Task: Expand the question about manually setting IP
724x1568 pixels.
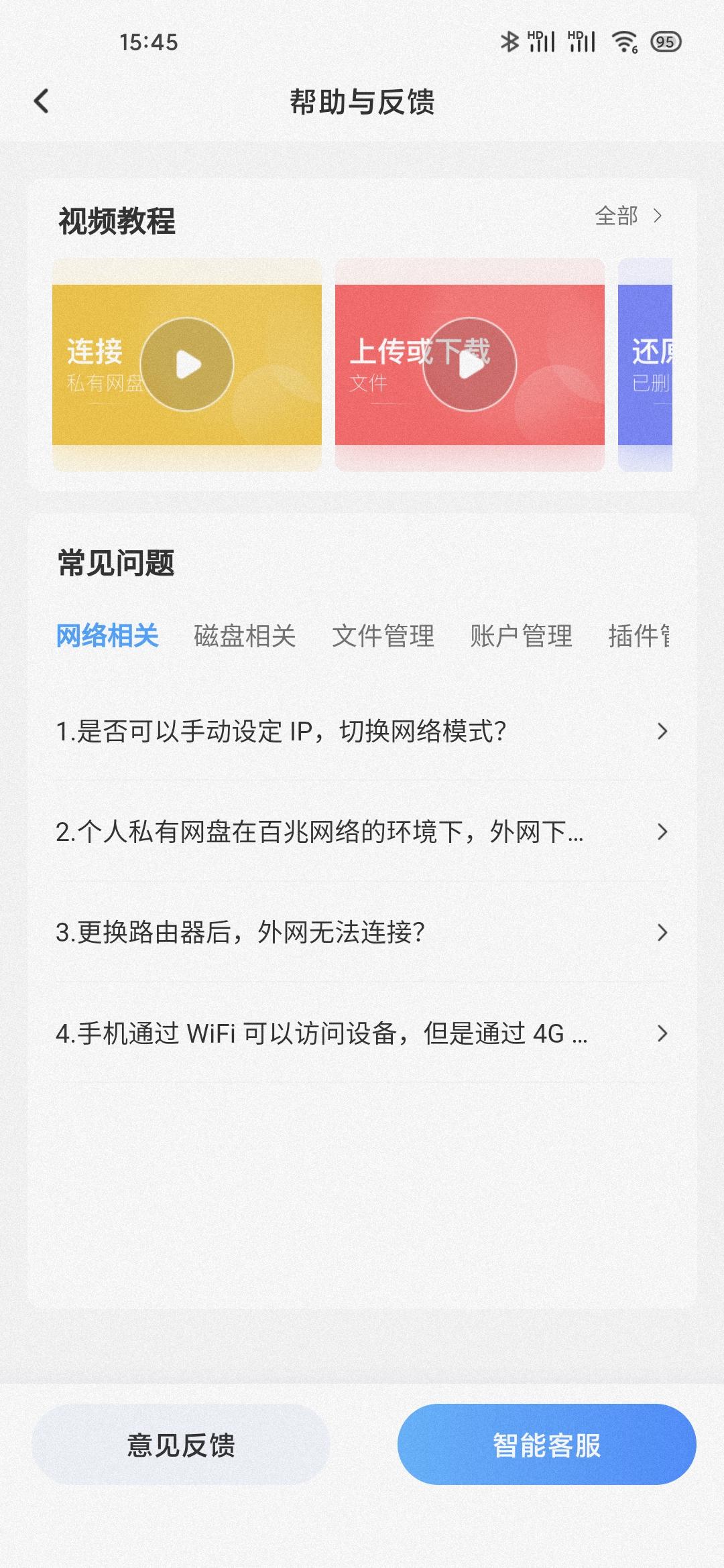Action: (362, 732)
